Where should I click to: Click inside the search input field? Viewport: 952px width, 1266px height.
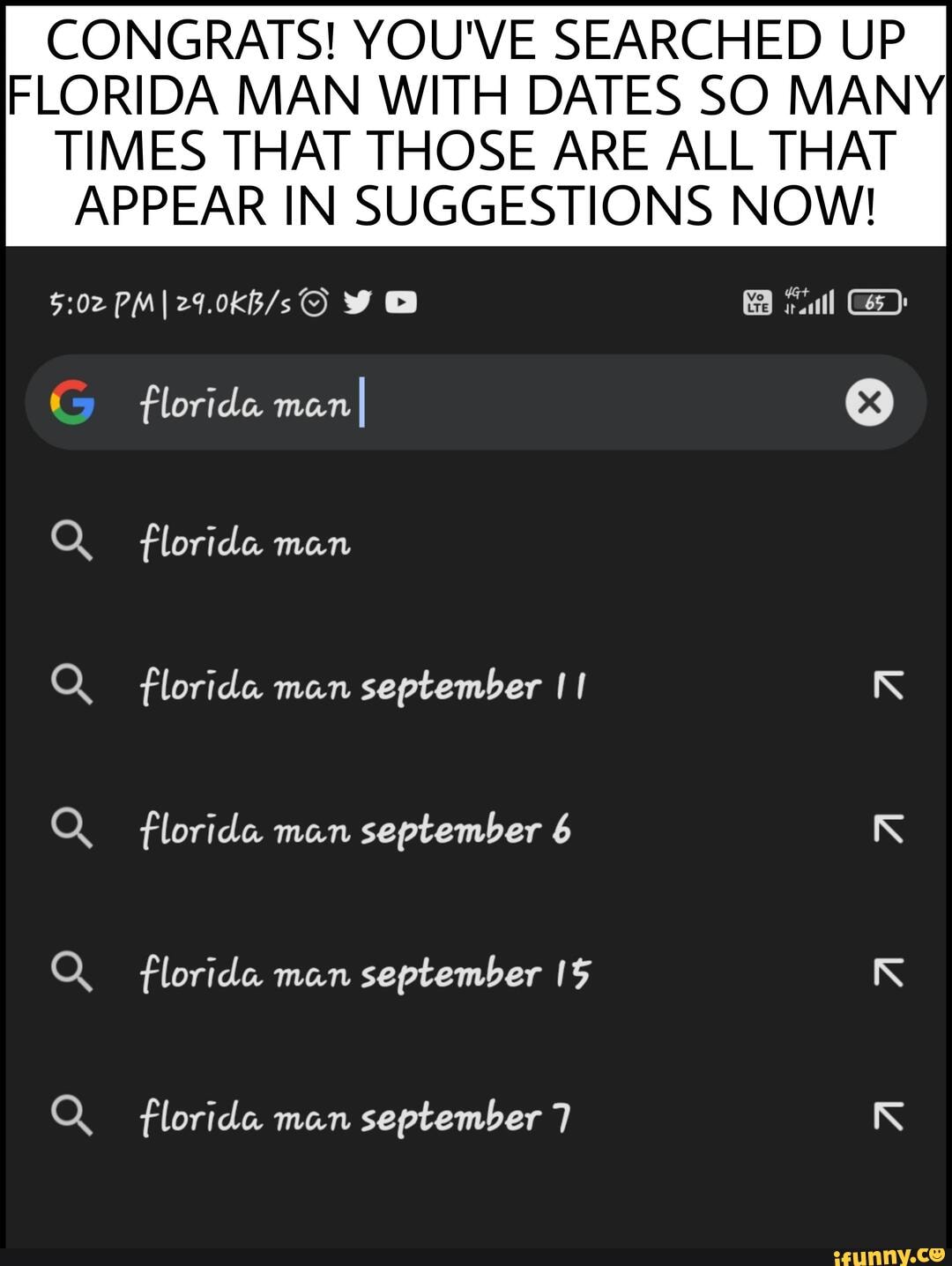click(476, 404)
